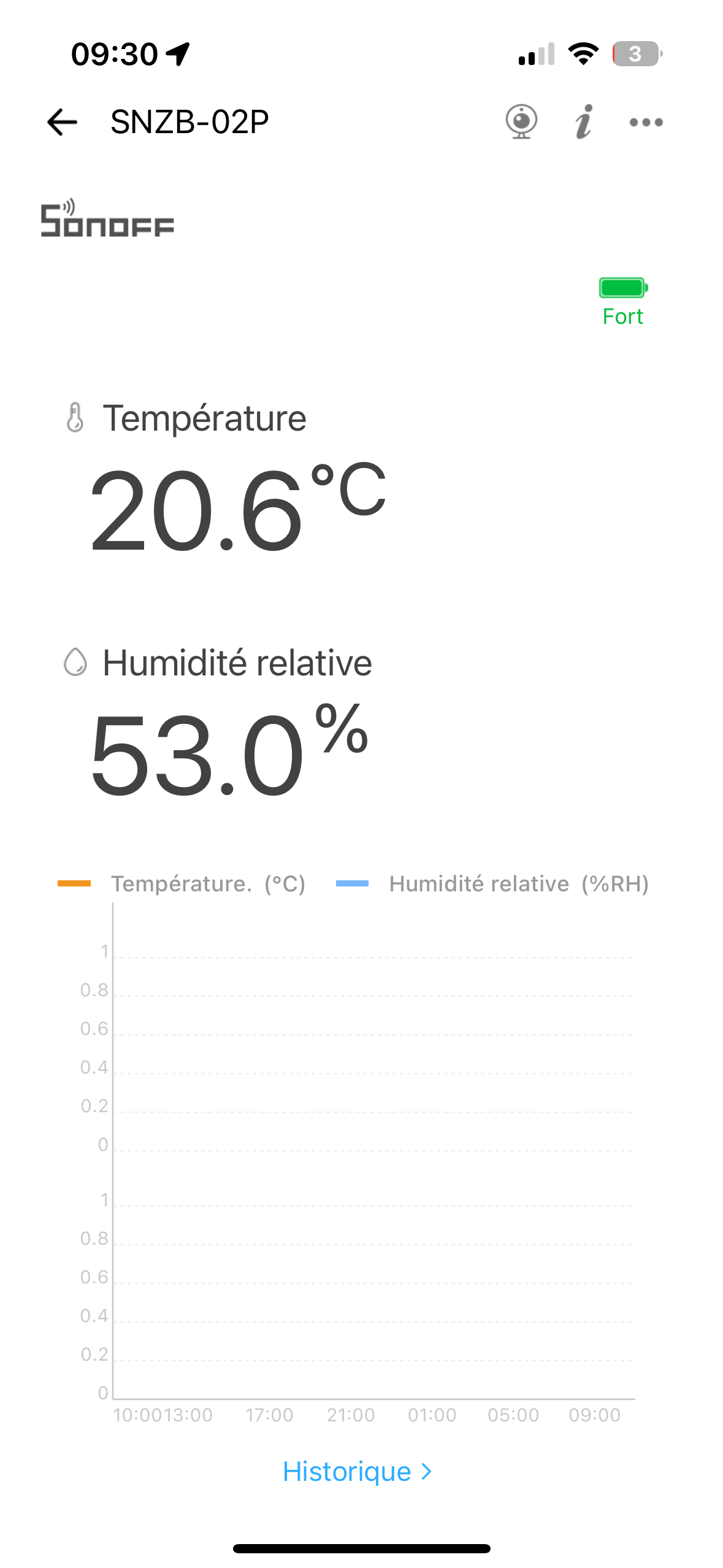Image resolution: width=723 pixels, height=1568 pixels.
Task: Open the camera icon in the header
Action: [521, 121]
